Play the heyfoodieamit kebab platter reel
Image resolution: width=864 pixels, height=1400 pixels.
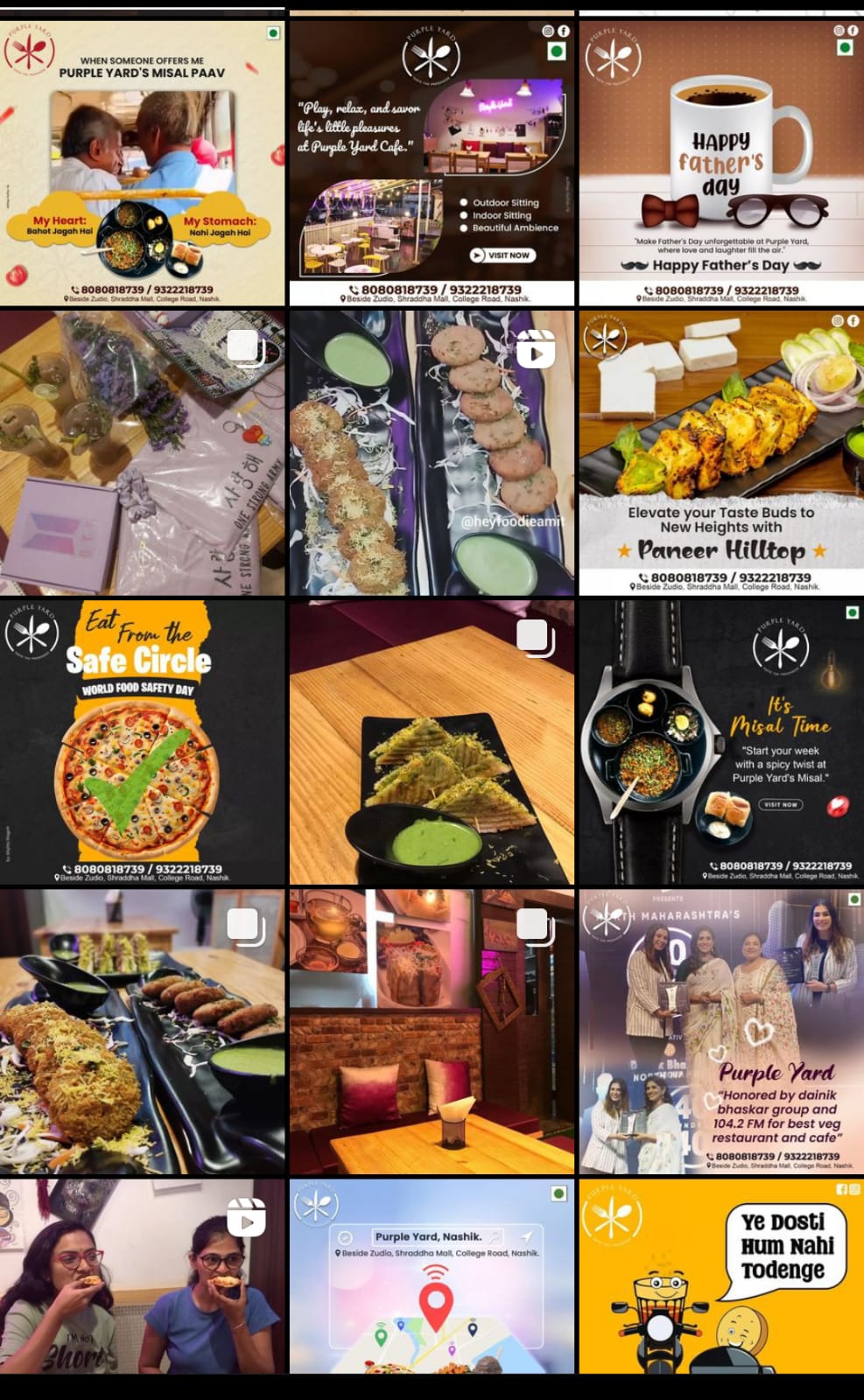pyautogui.click(x=432, y=452)
